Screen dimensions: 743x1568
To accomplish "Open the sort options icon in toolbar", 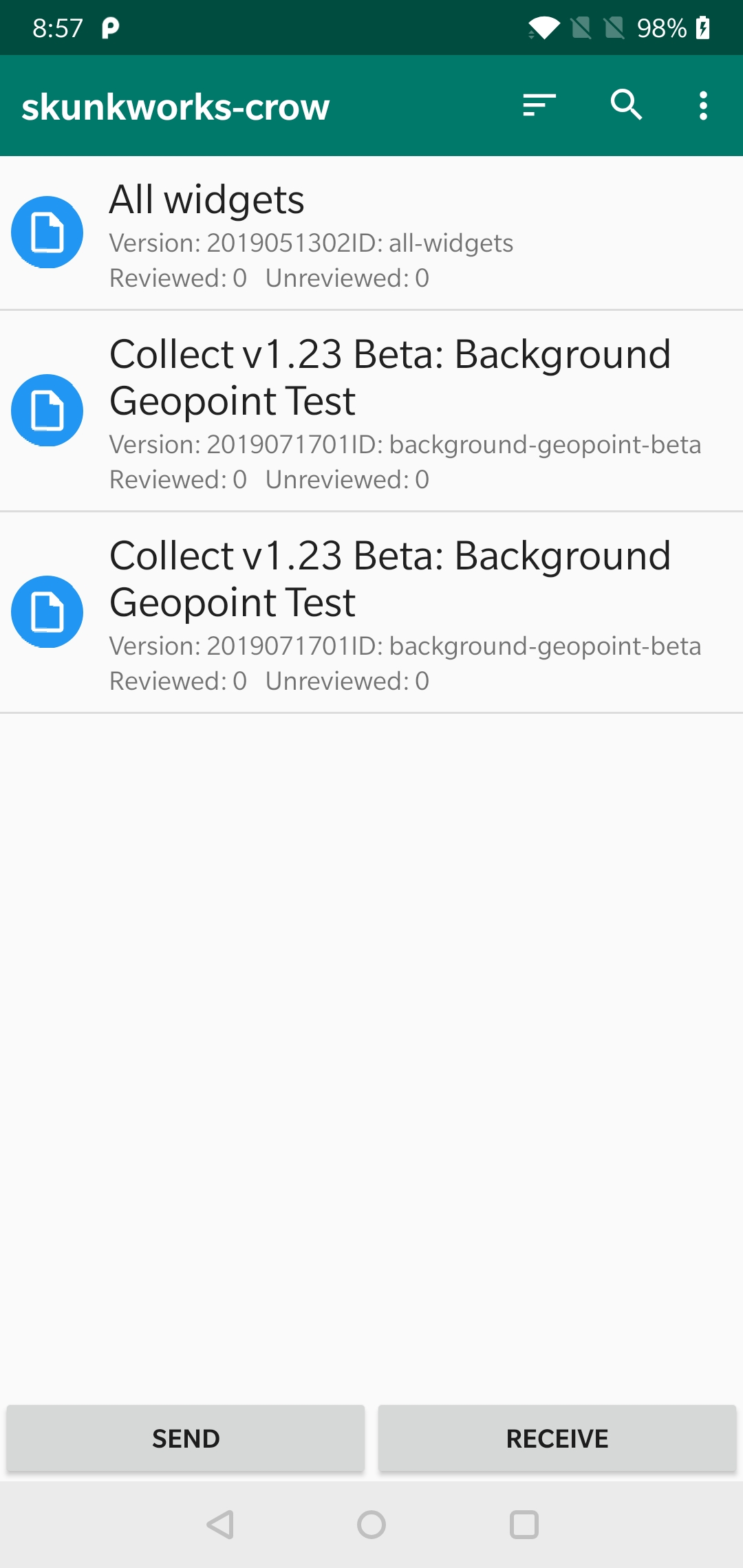I will pos(537,105).
